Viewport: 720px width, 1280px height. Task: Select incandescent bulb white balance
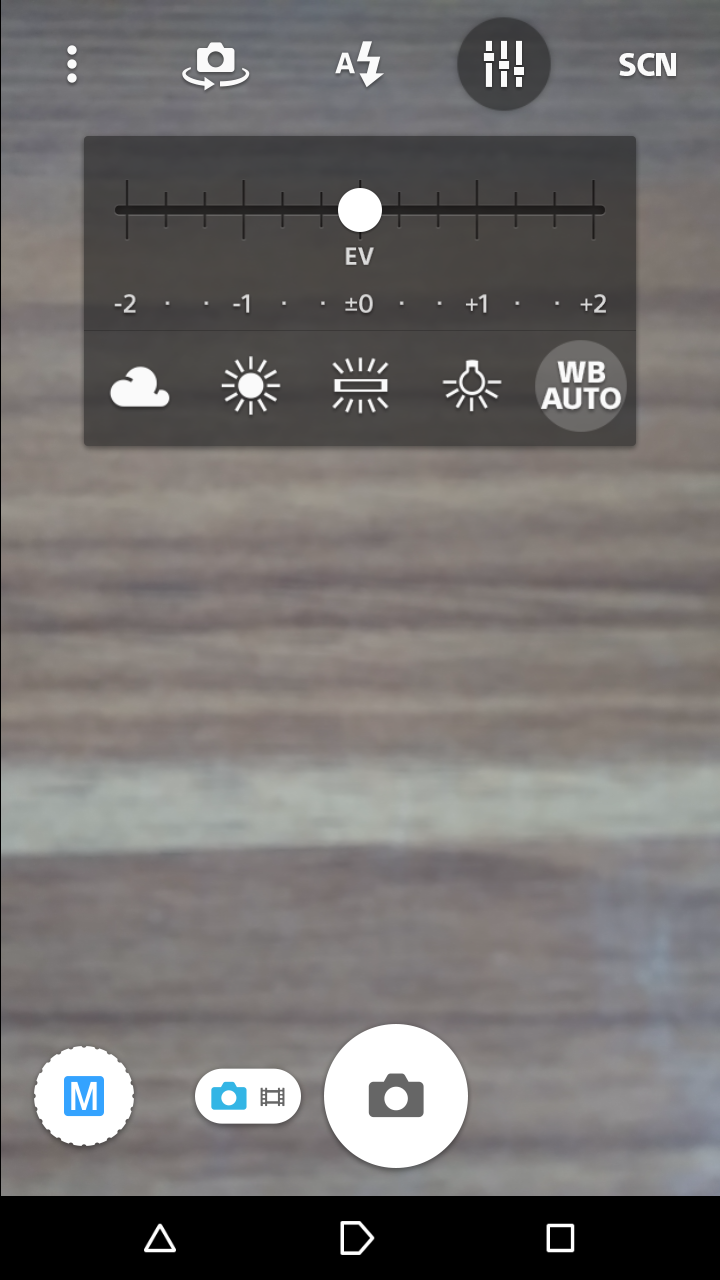471,386
